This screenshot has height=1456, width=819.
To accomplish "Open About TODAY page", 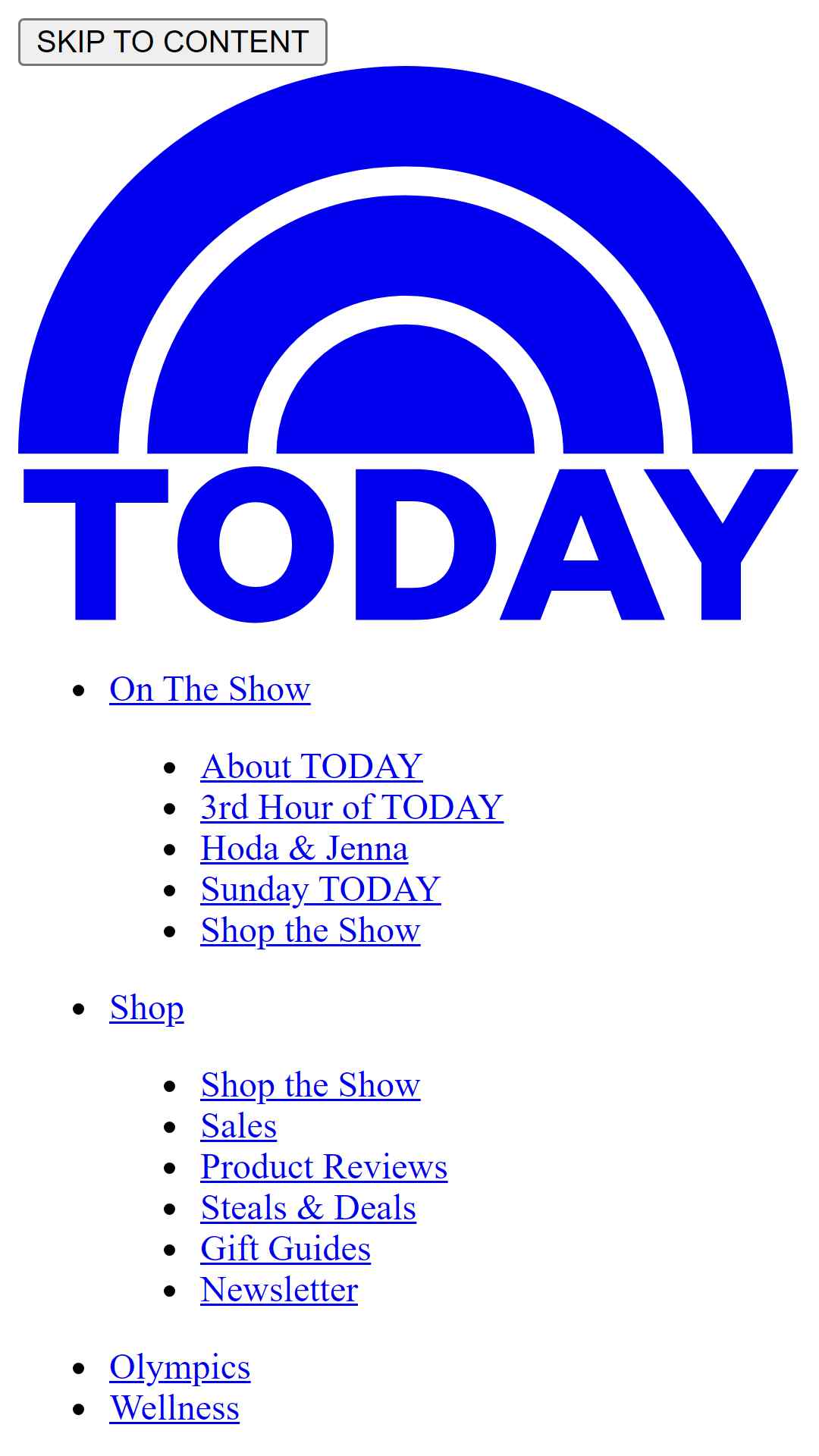I will pos(312,767).
